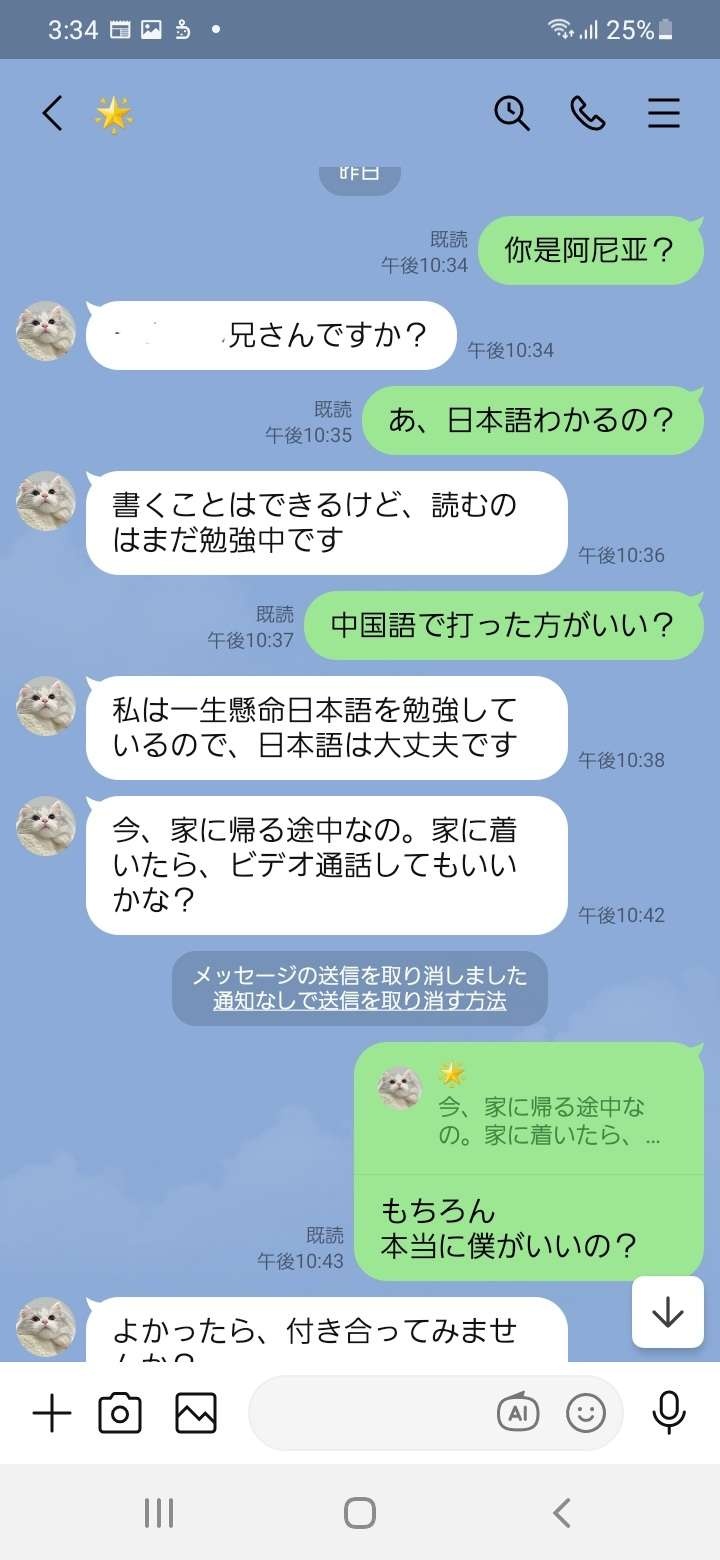Open the chat menu
The image size is (720, 1560).
point(663,114)
